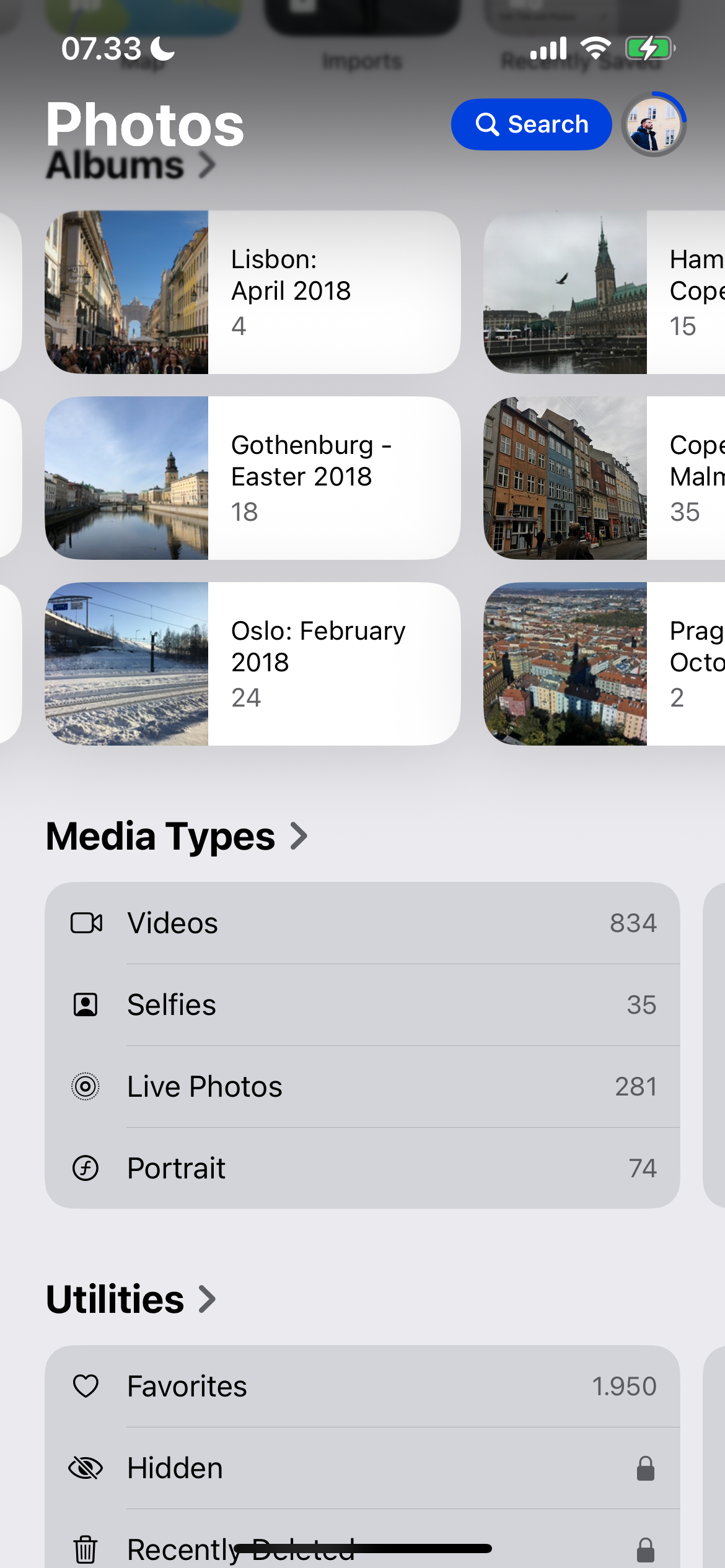Image resolution: width=725 pixels, height=1568 pixels.
Task: Tap the charging battery indicator
Action: [648, 46]
